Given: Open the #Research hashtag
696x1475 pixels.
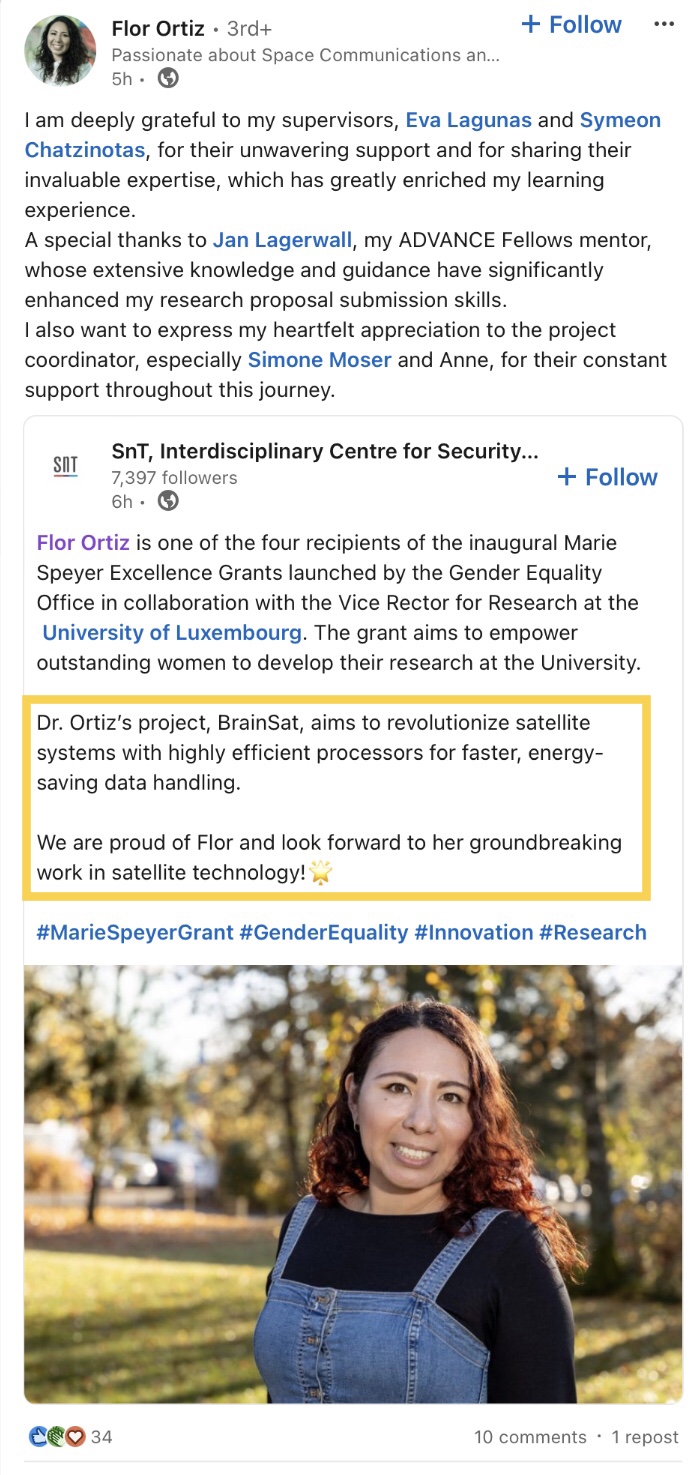Looking at the screenshot, I should click(x=592, y=933).
